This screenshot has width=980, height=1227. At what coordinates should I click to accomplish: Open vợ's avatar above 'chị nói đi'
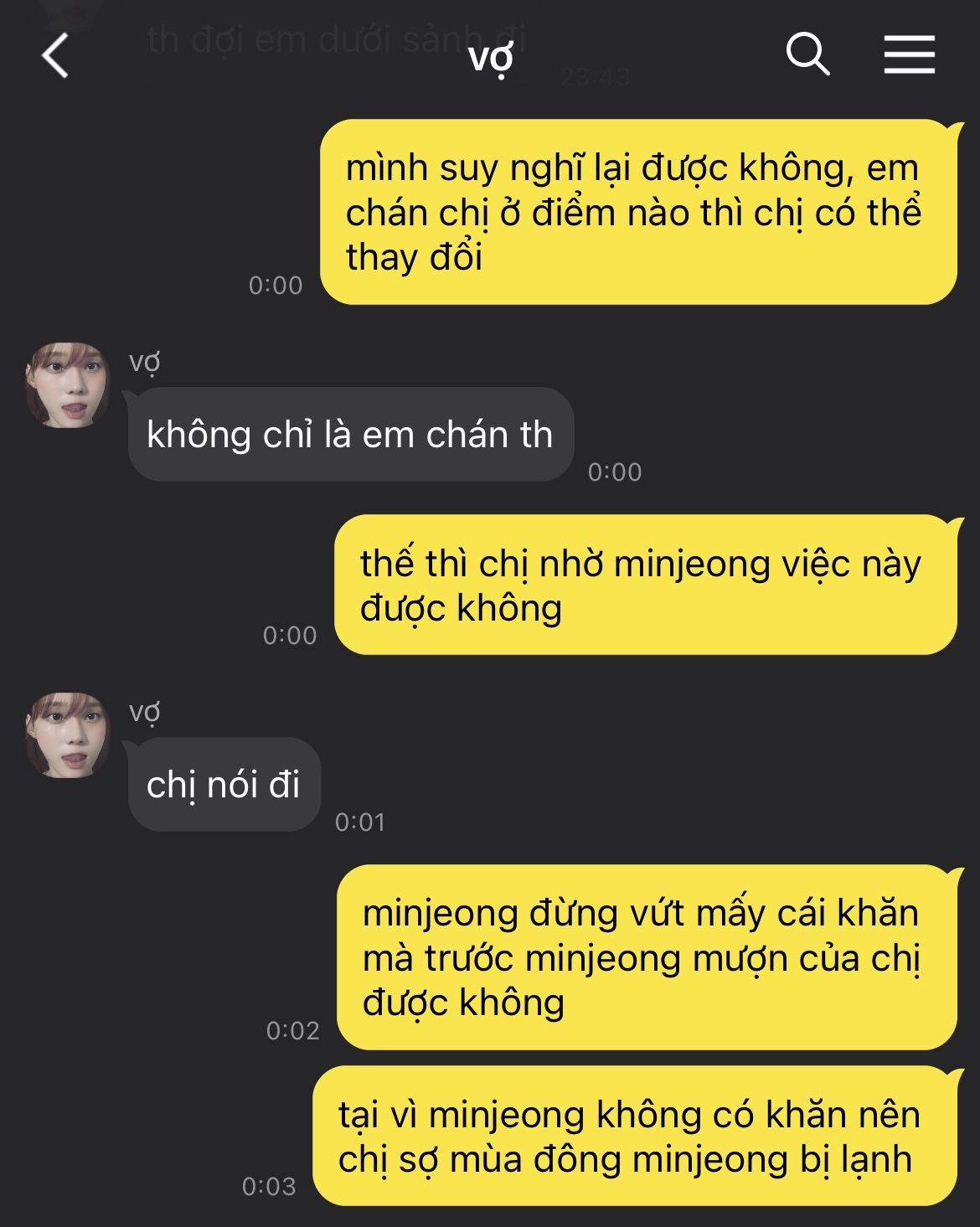[68, 735]
